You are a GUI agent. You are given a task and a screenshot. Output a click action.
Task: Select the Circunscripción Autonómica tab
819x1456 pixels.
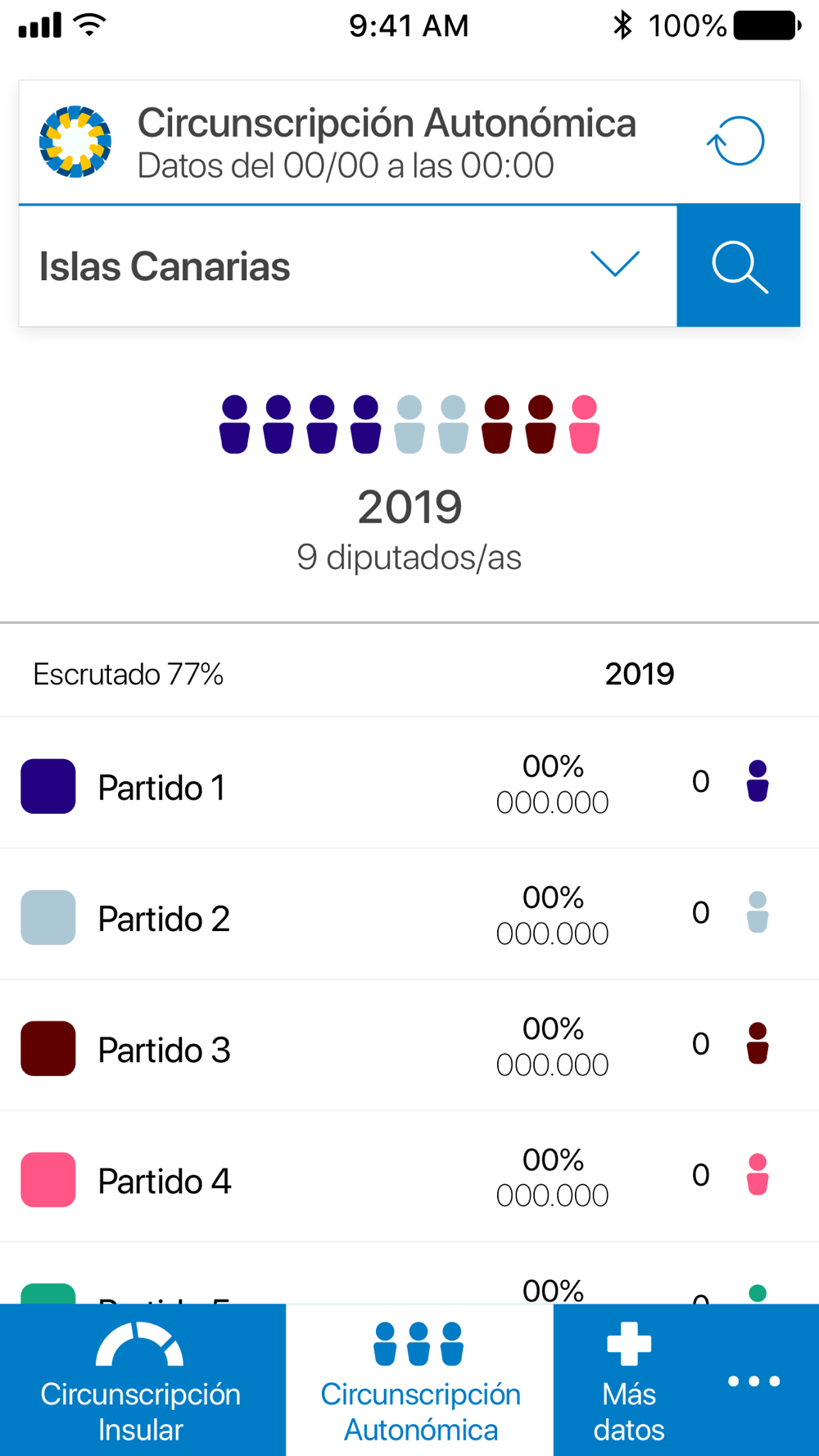pyautogui.click(x=419, y=1381)
